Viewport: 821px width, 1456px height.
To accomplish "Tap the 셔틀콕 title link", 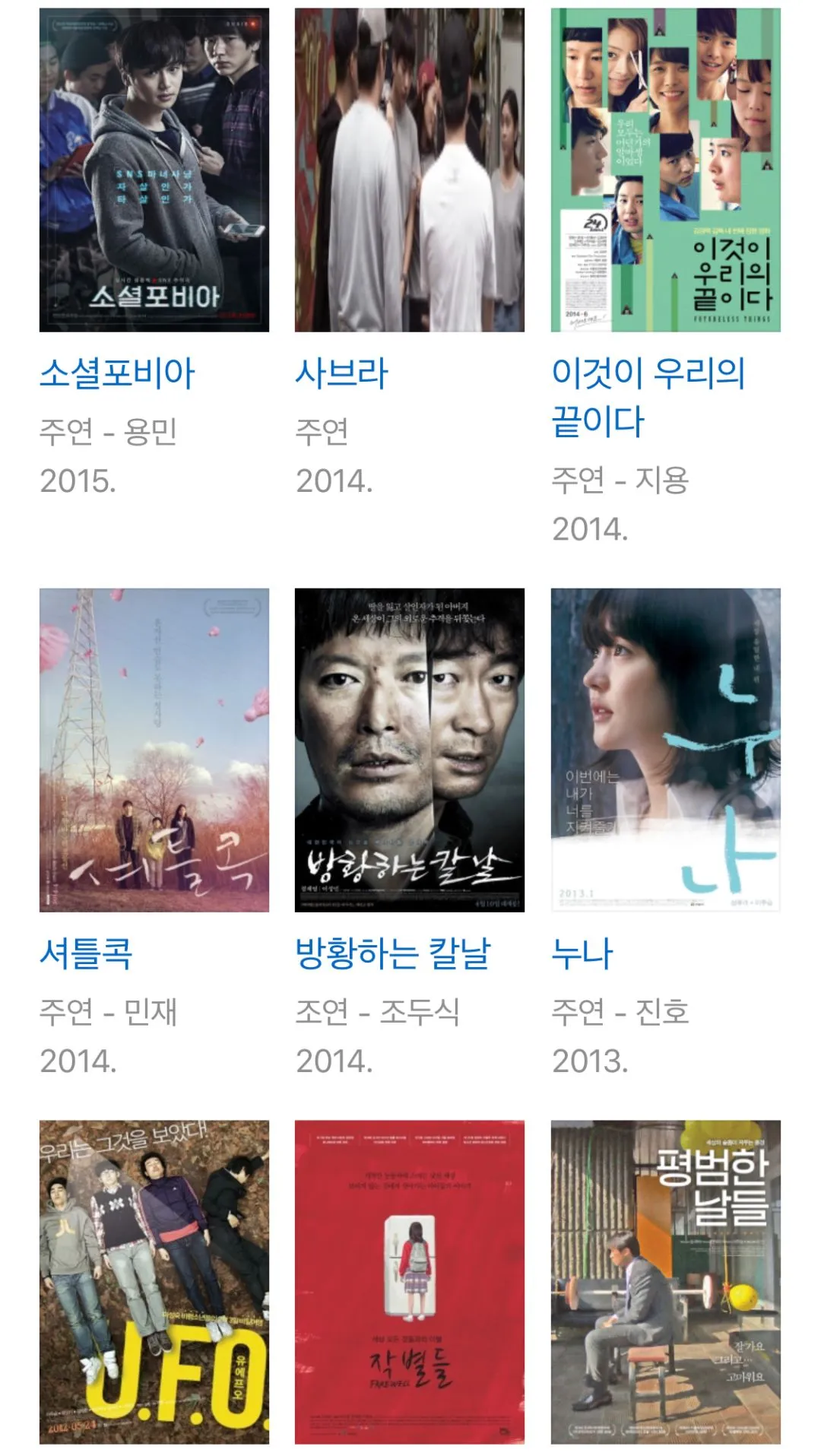I will point(86,953).
